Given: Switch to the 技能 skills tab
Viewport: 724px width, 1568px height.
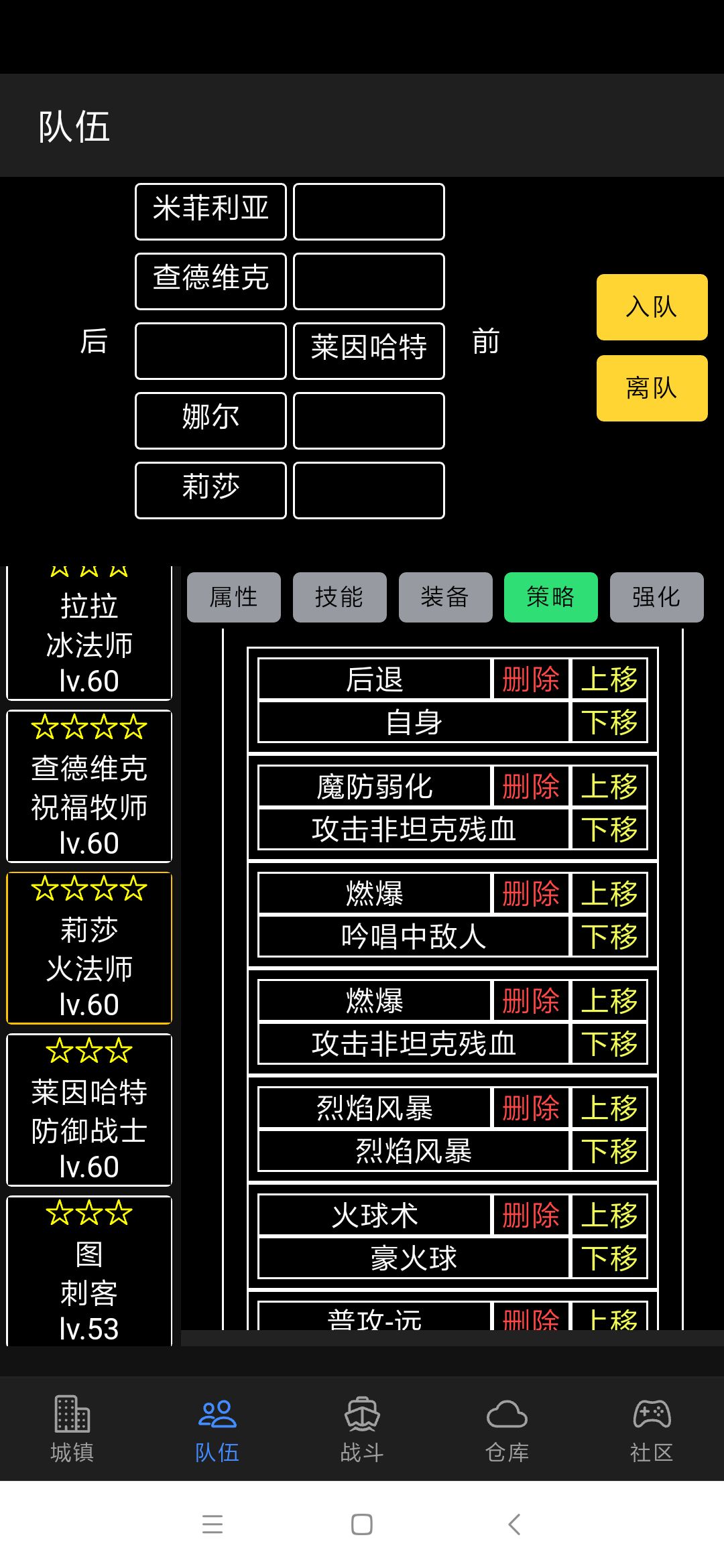Looking at the screenshot, I should (339, 597).
